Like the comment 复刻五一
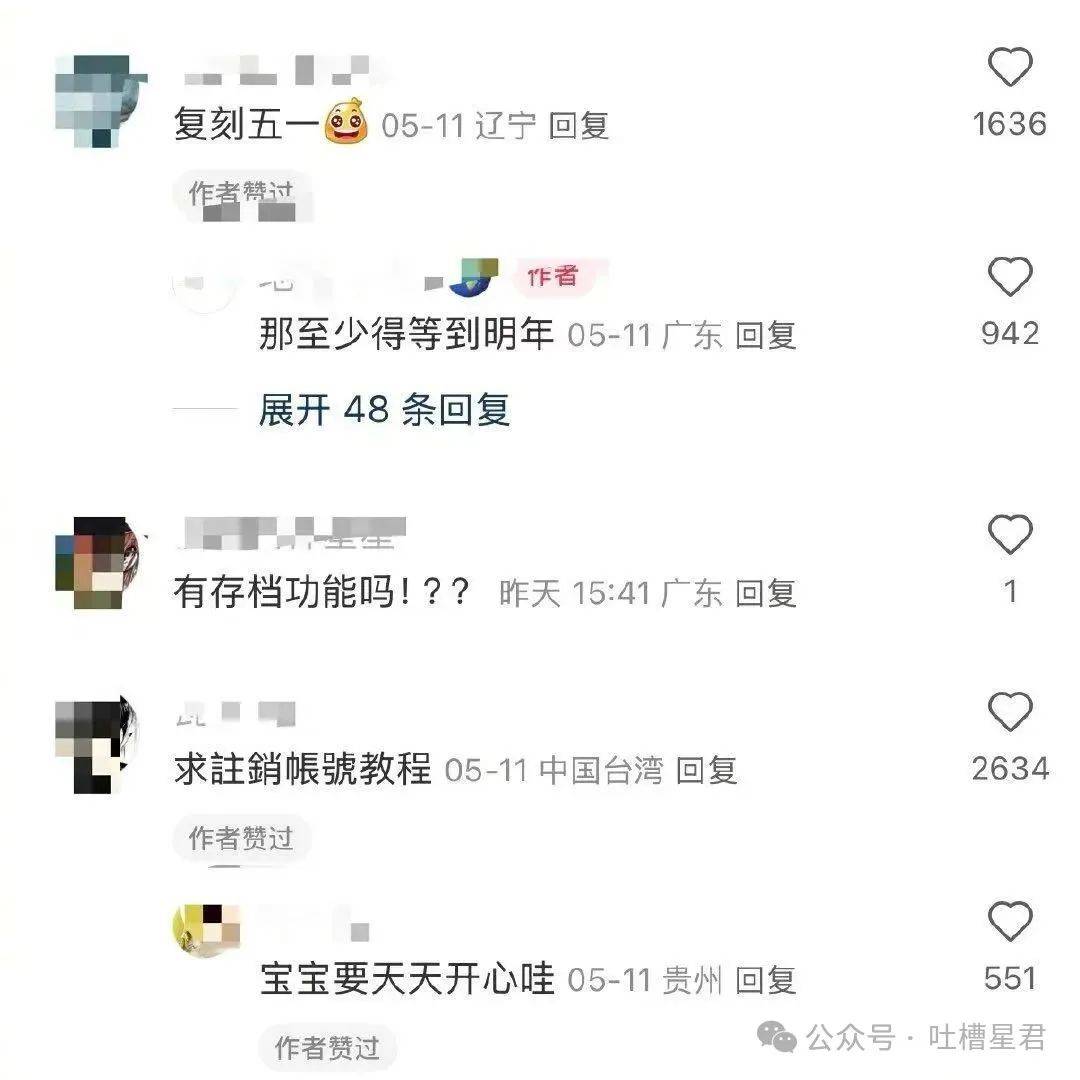The height and width of the screenshot is (1080, 1080). pos(1010,69)
